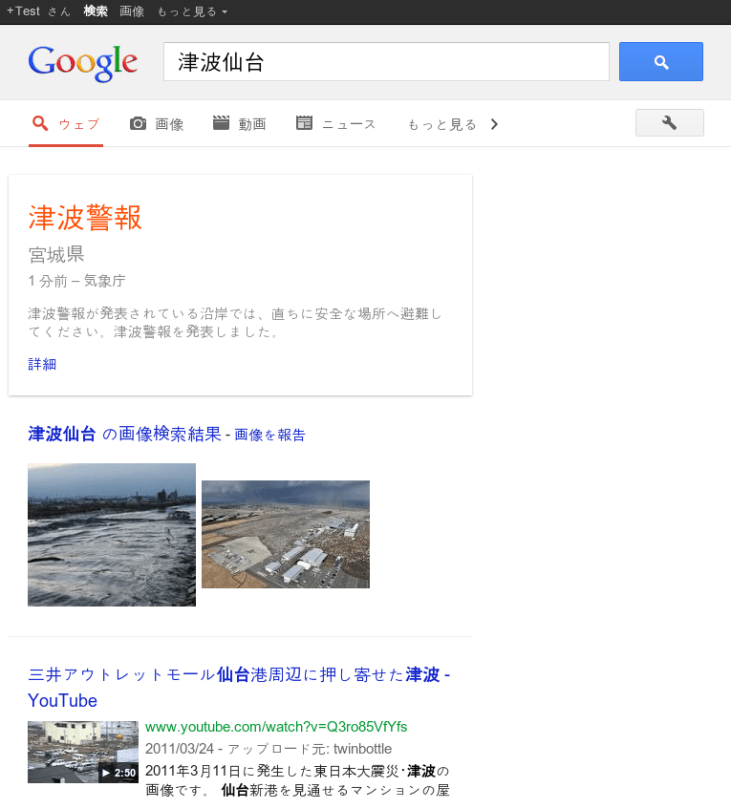Switch to the 動画 tab
The width and height of the screenshot is (731, 809).
pyautogui.click(x=240, y=124)
